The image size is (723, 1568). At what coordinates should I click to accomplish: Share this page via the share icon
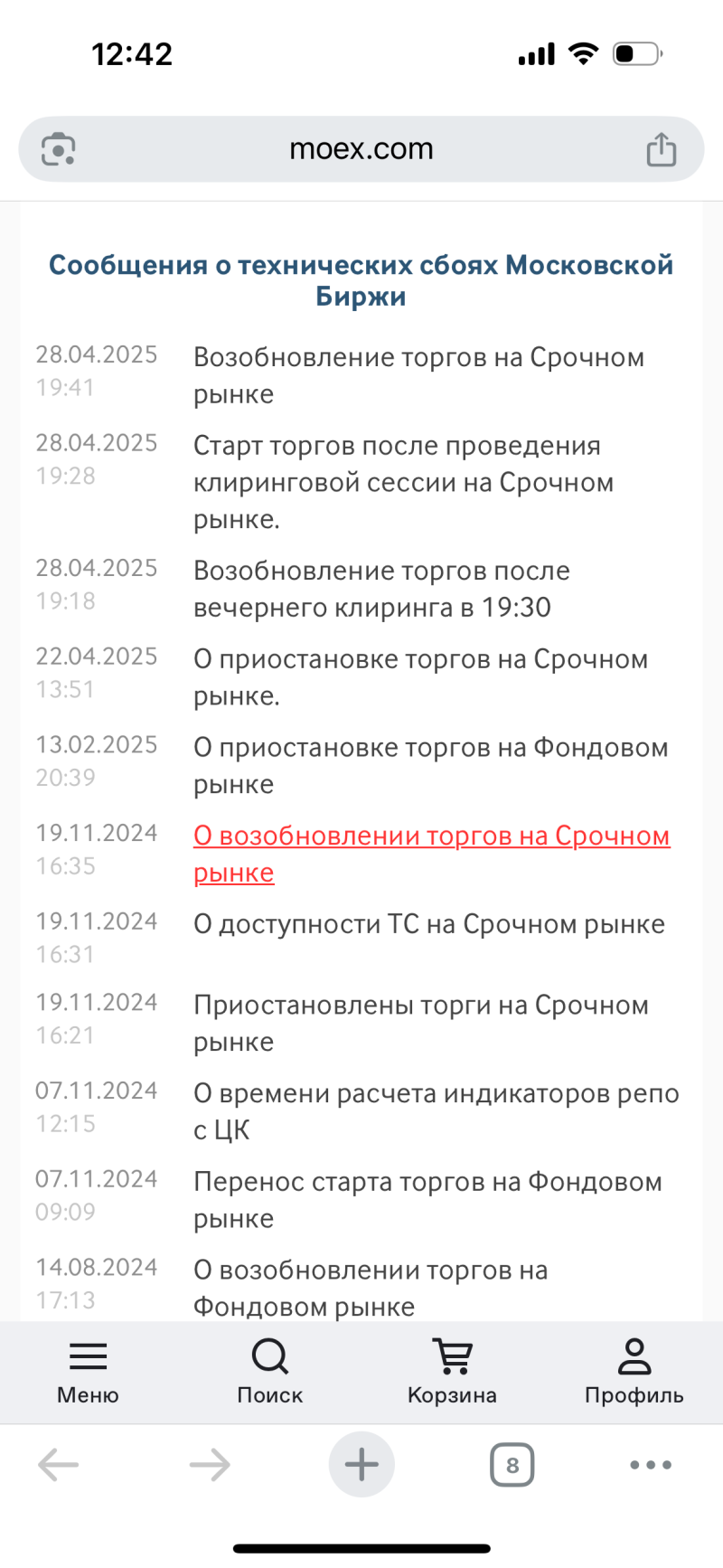coord(661,149)
